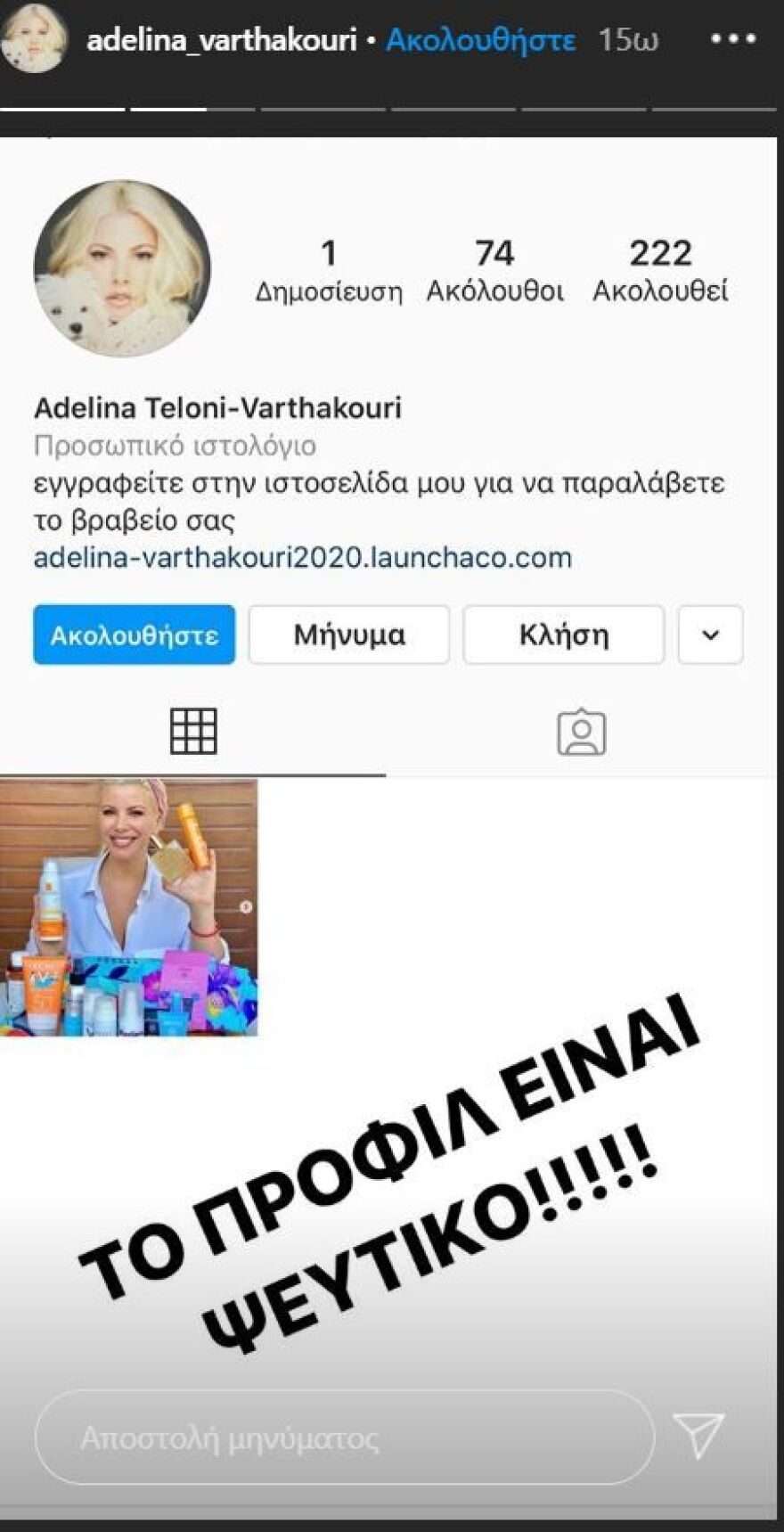Open adelina_varthakouri's profile from the story header

(221, 40)
